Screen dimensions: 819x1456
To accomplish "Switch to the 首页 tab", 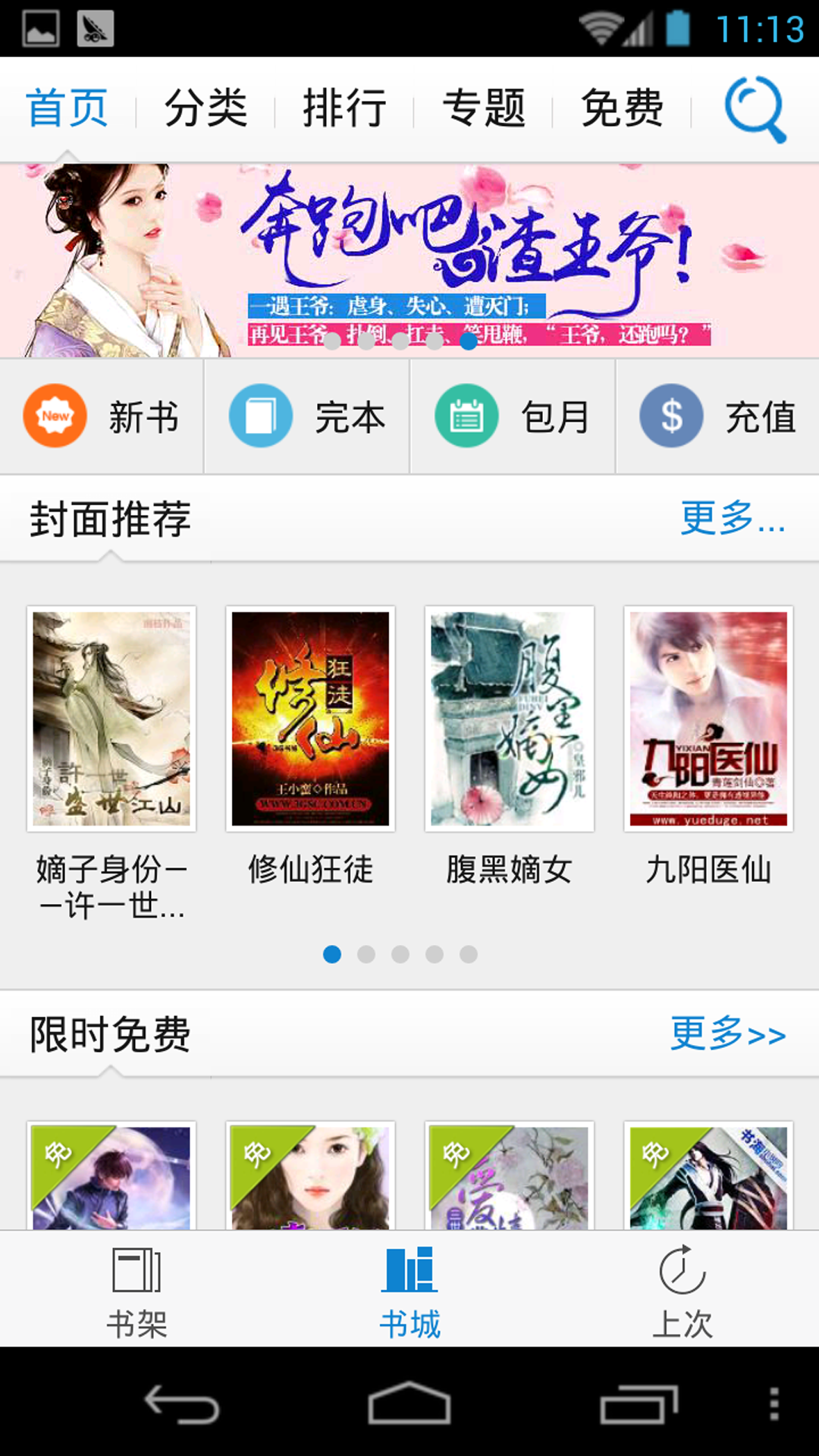I will [x=67, y=108].
